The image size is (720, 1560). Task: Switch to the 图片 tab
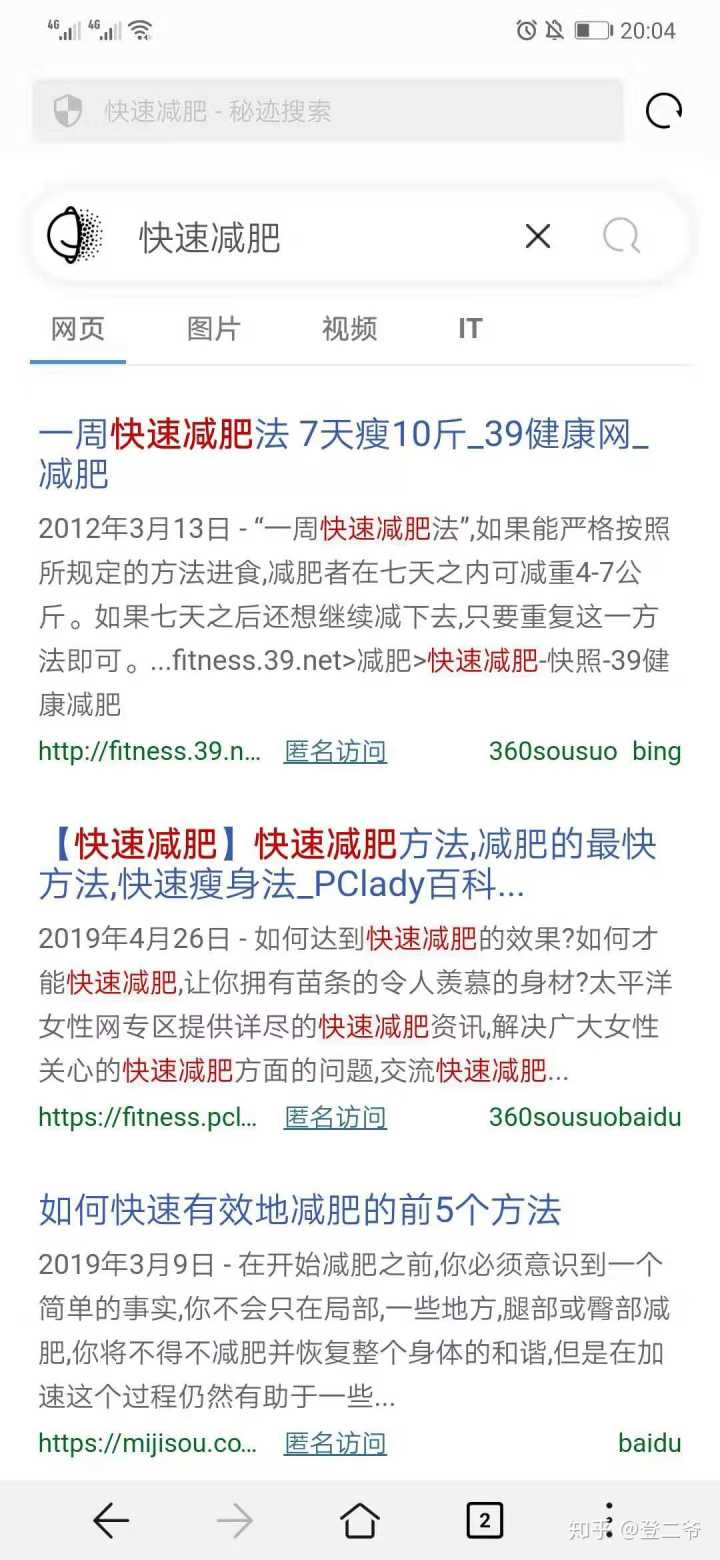click(214, 329)
